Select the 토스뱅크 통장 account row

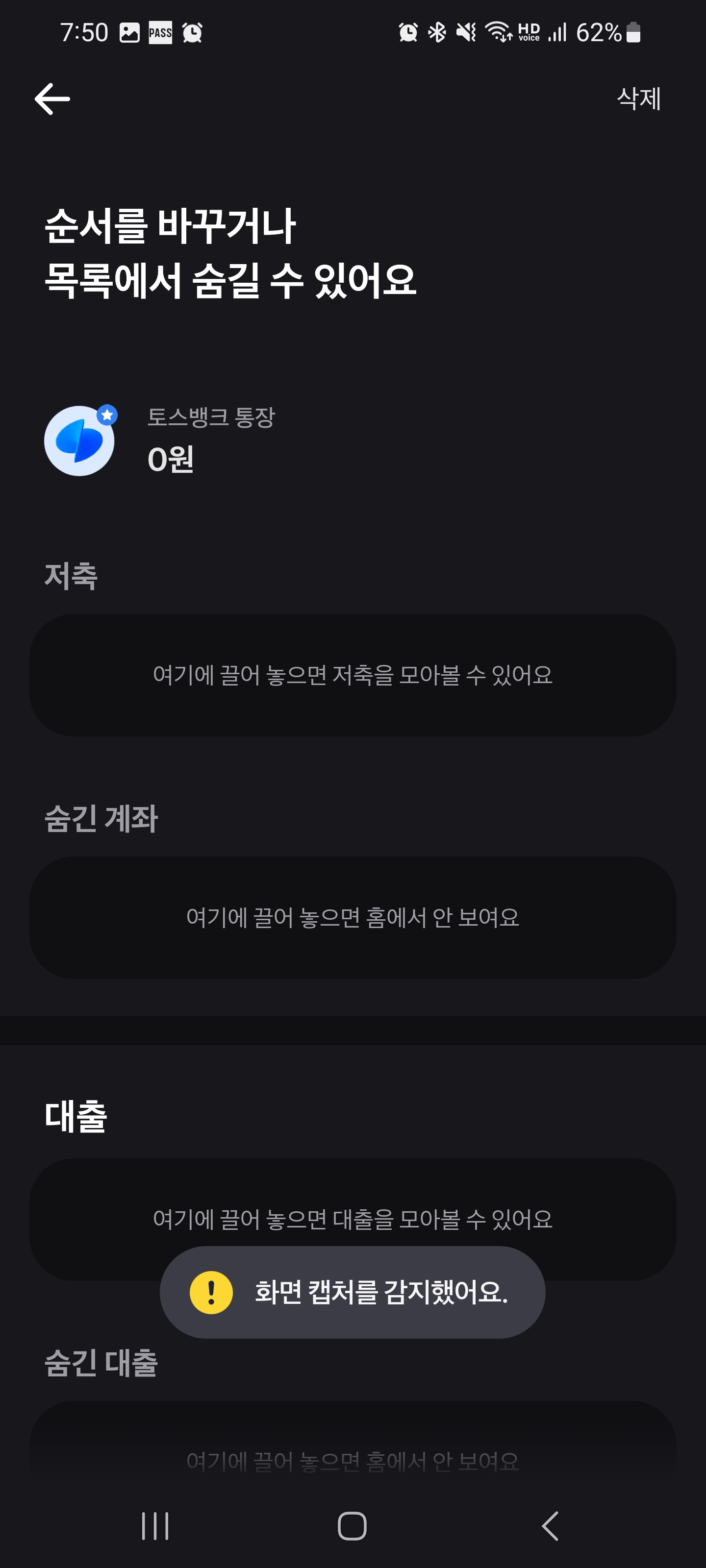(x=353, y=441)
